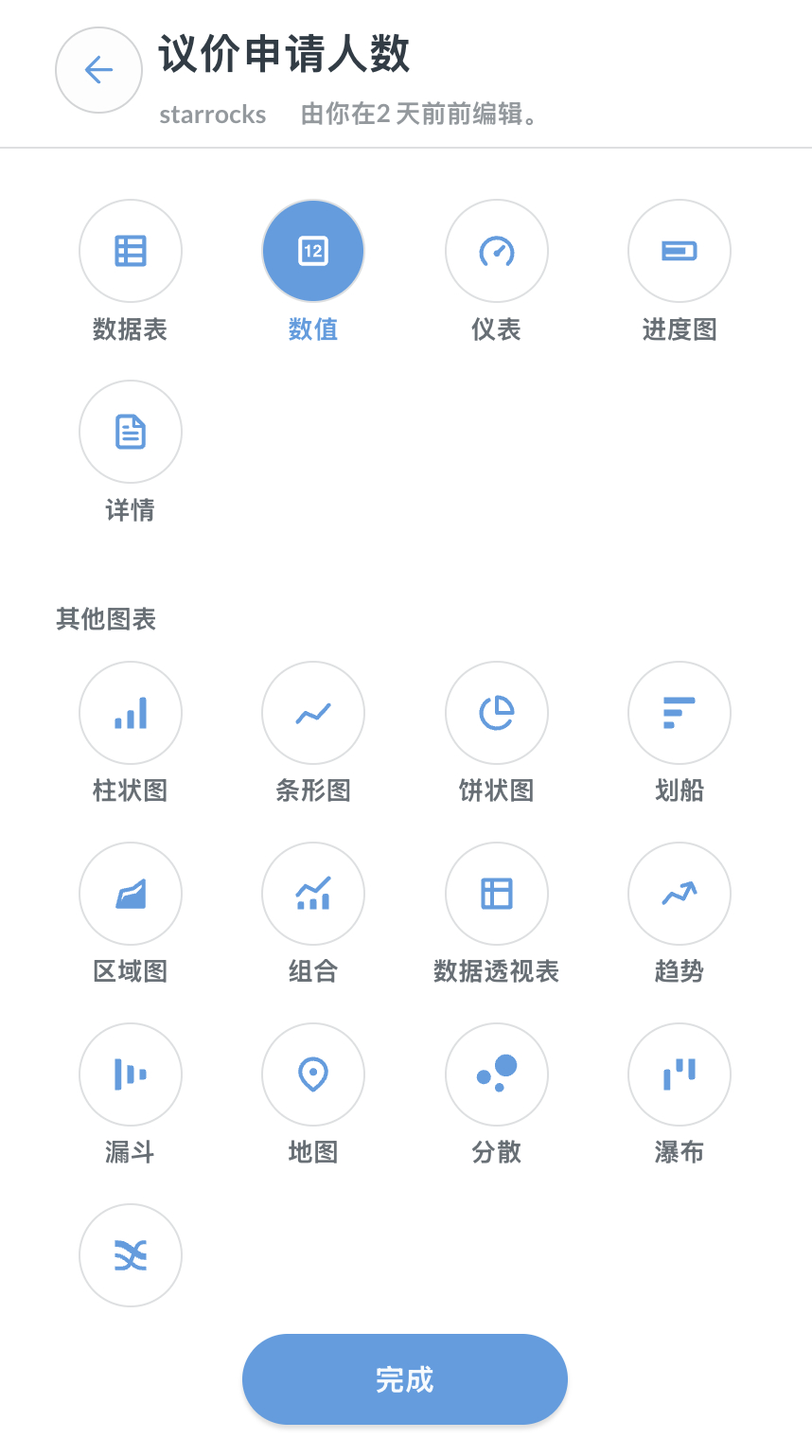The image size is (812, 1456).
Task: Select the unlabeled sankey chart icon
Action: pyautogui.click(x=130, y=1254)
